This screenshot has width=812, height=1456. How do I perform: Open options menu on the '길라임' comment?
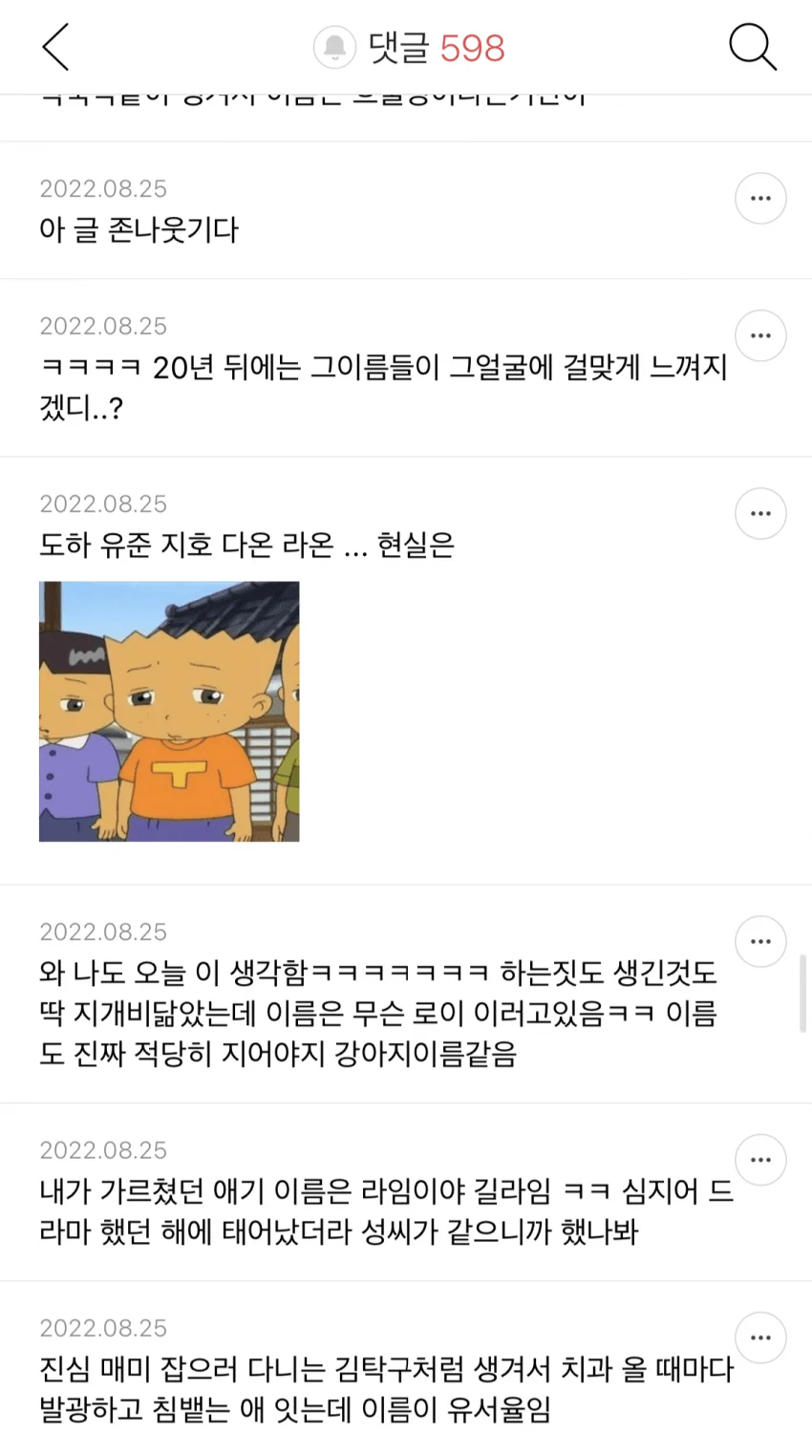click(x=760, y=1160)
